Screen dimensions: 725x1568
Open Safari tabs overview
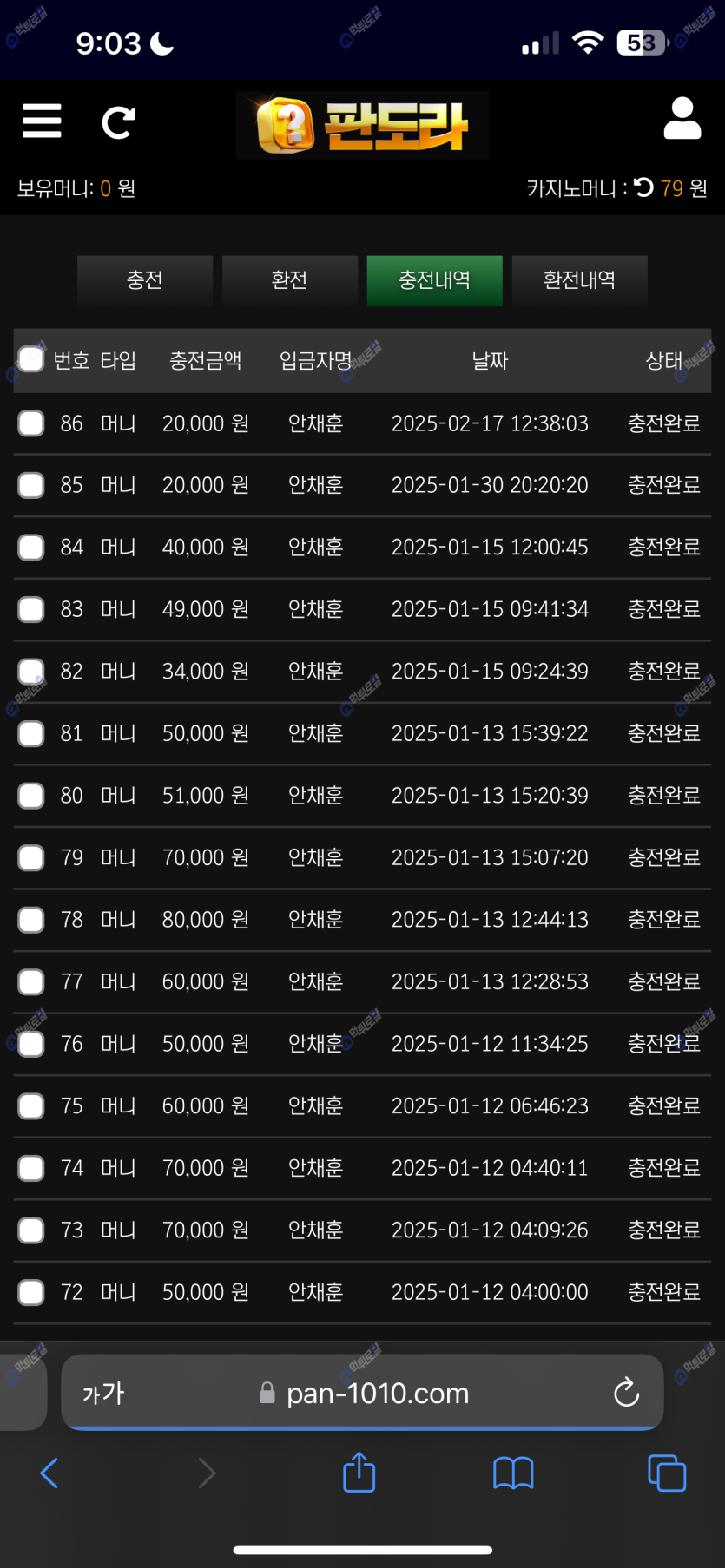(667, 1473)
